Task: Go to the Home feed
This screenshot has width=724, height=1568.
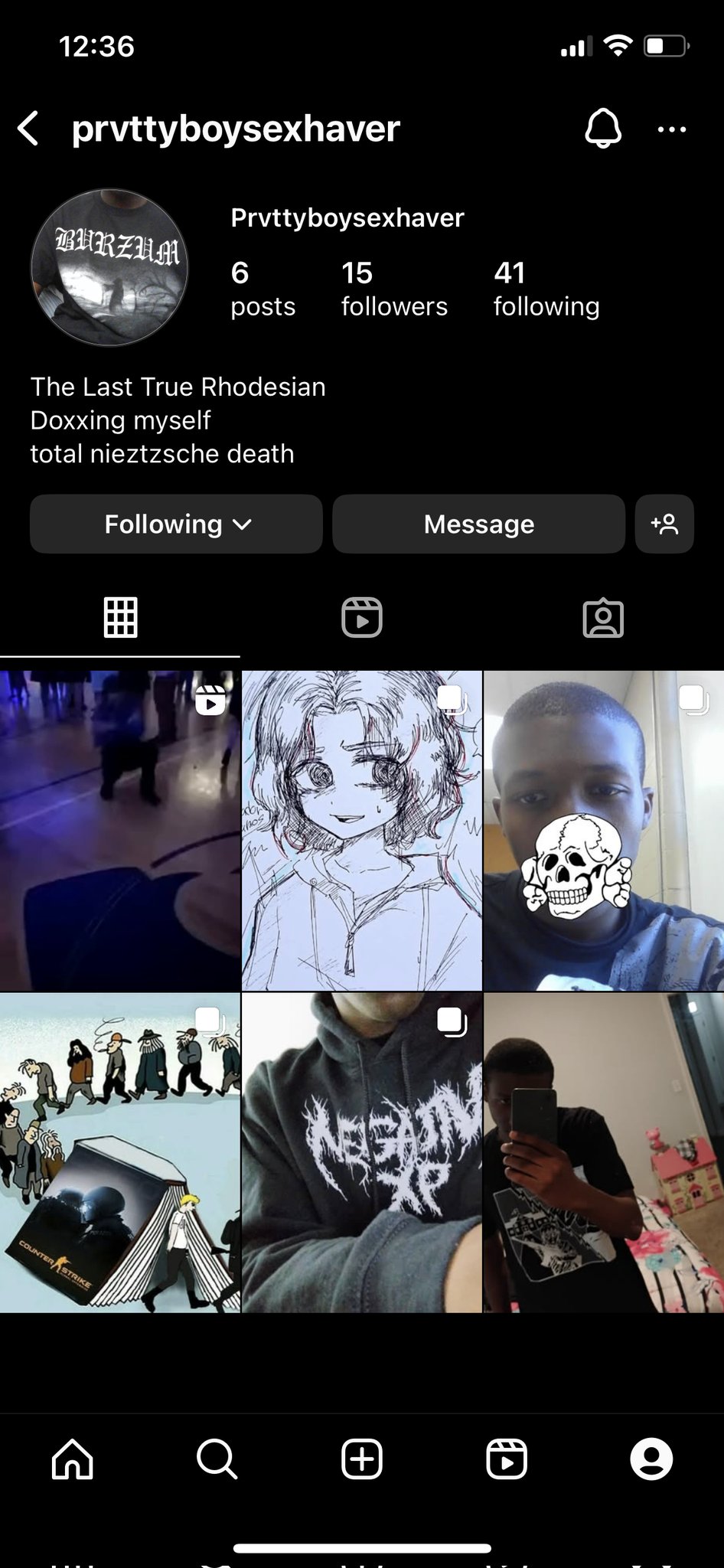Action: pyautogui.click(x=73, y=1459)
